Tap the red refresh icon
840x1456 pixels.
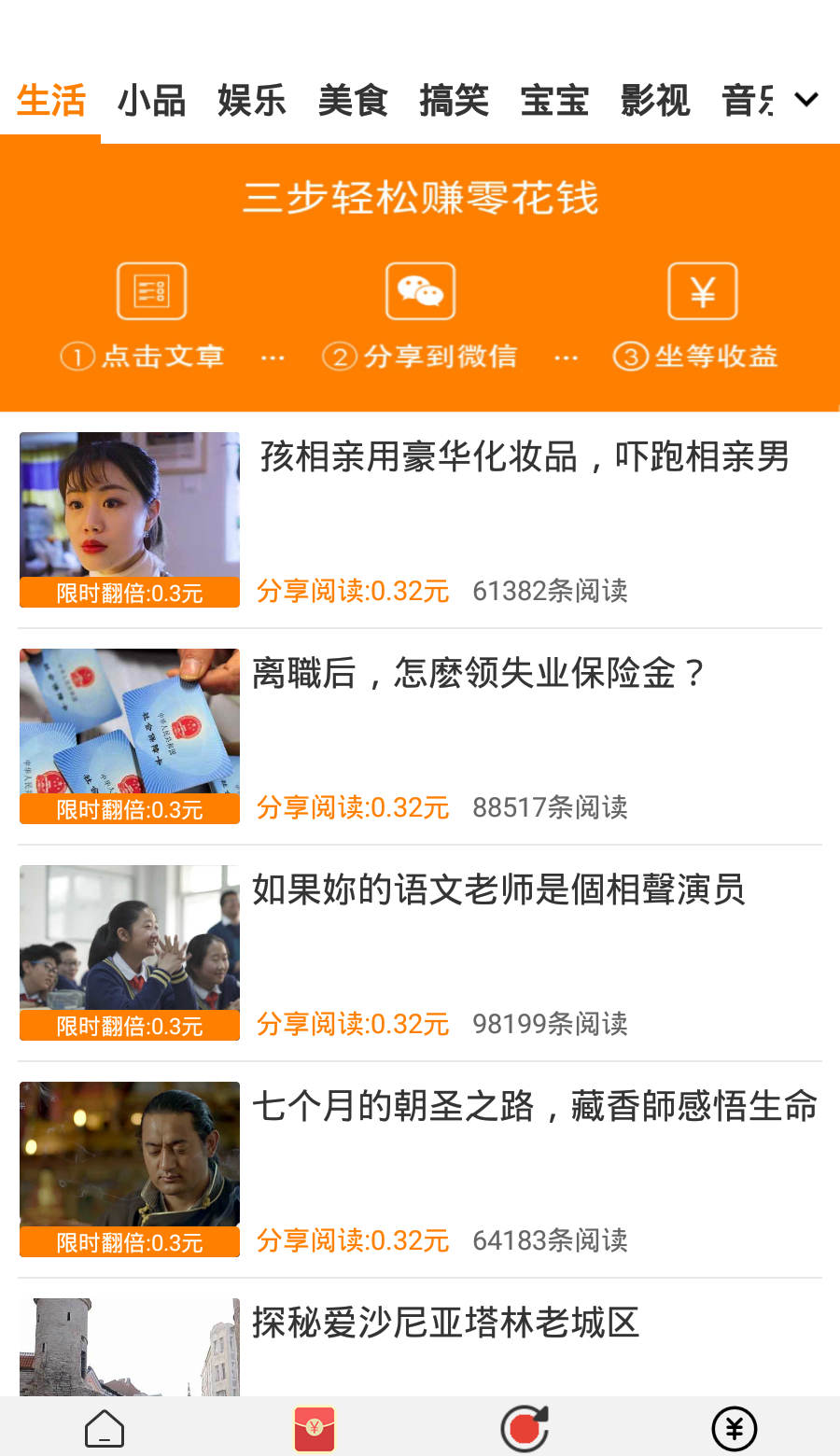(525, 1429)
